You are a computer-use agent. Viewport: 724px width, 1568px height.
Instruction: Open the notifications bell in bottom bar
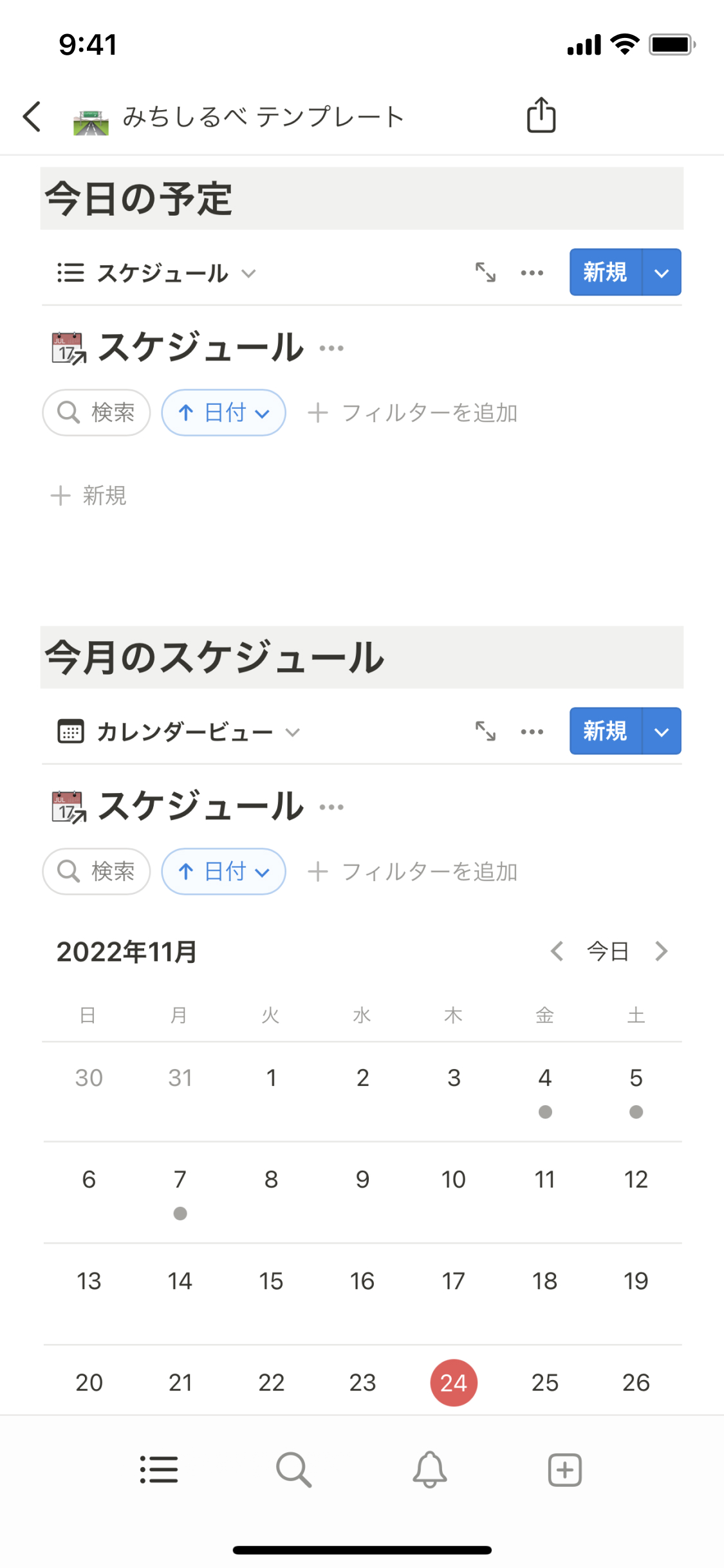coord(429,1470)
